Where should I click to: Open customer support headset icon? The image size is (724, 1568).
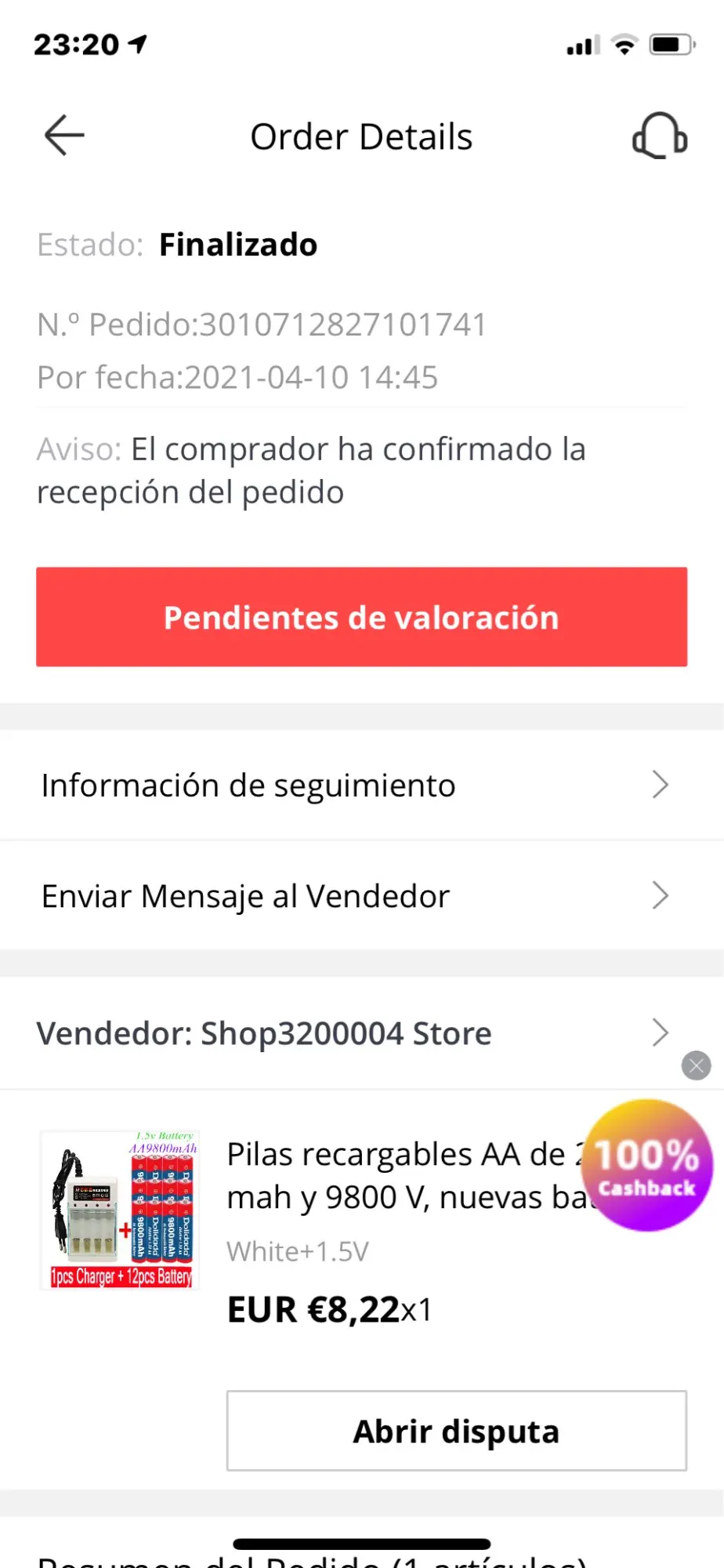660,136
